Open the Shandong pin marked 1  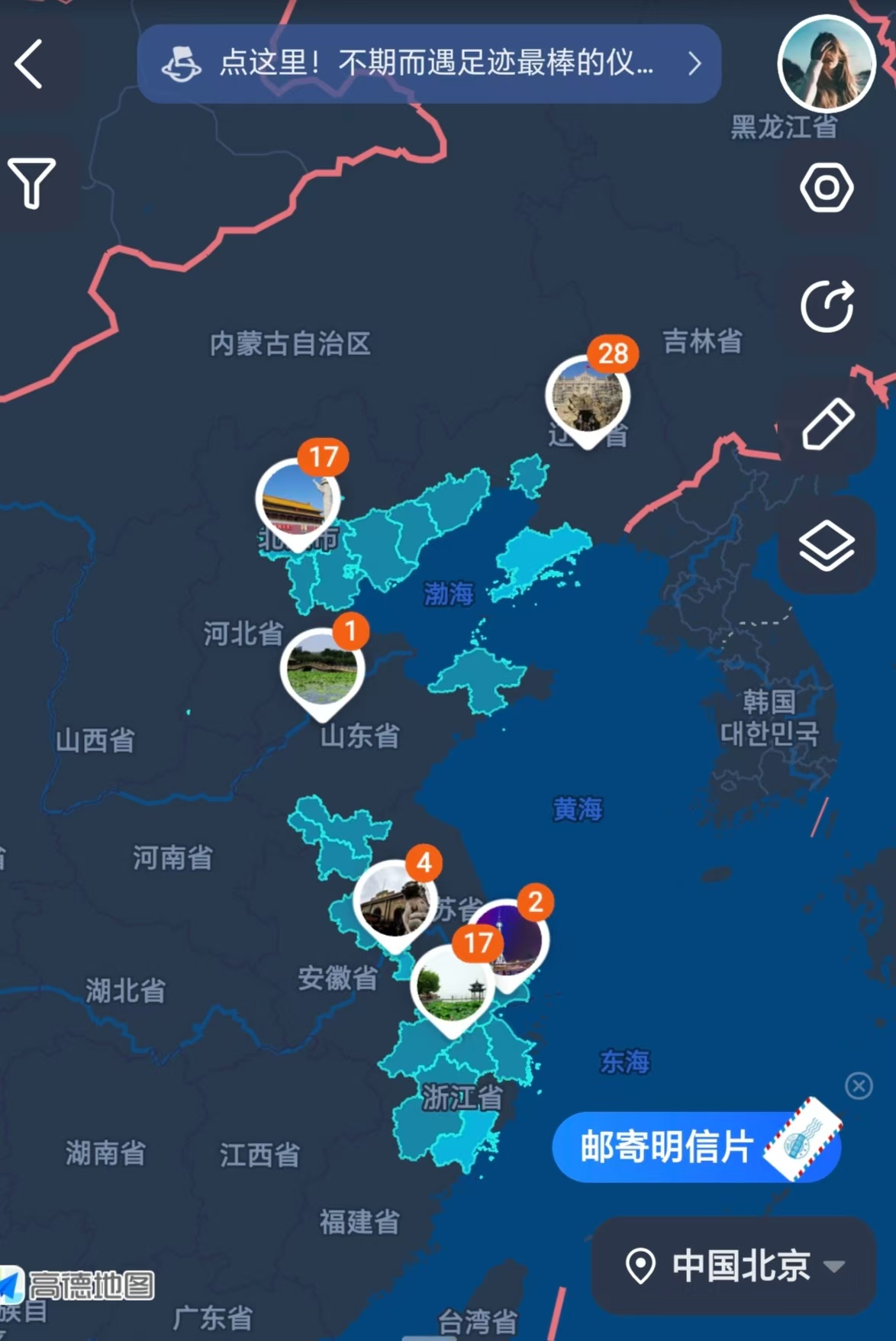(x=322, y=669)
